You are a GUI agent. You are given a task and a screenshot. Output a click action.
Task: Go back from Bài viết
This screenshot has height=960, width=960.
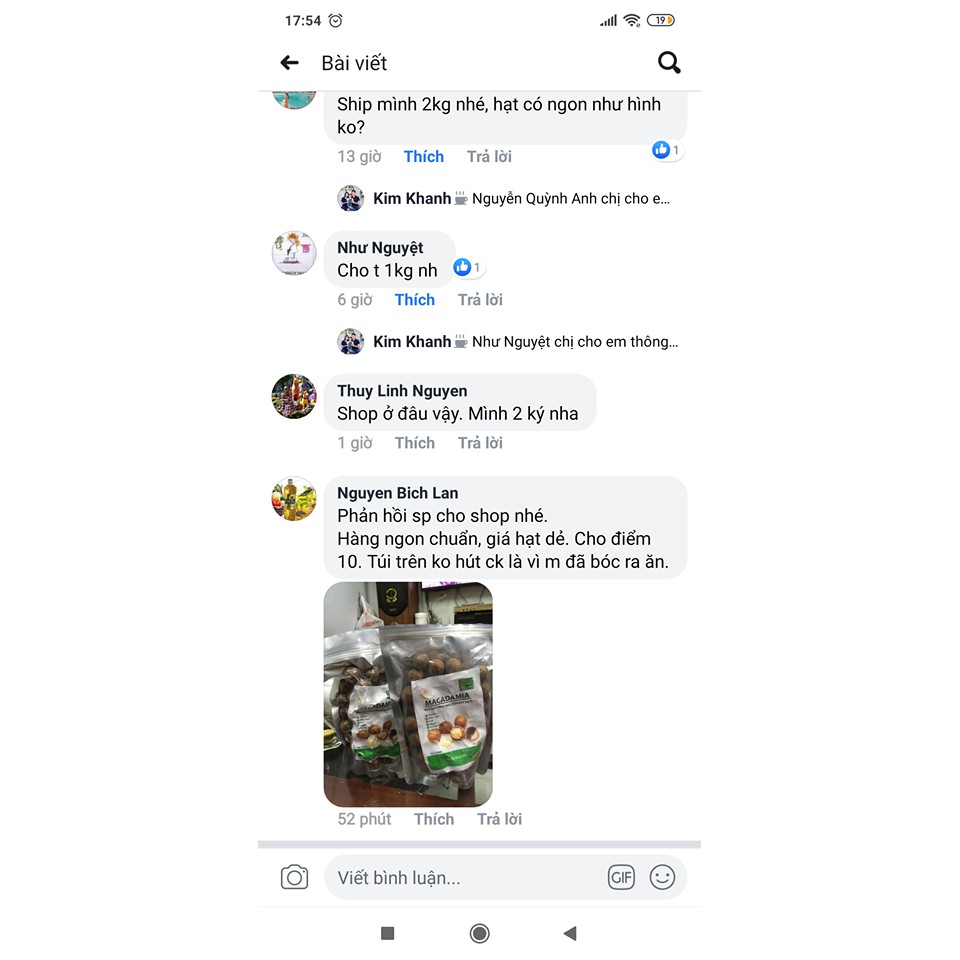coord(290,63)
